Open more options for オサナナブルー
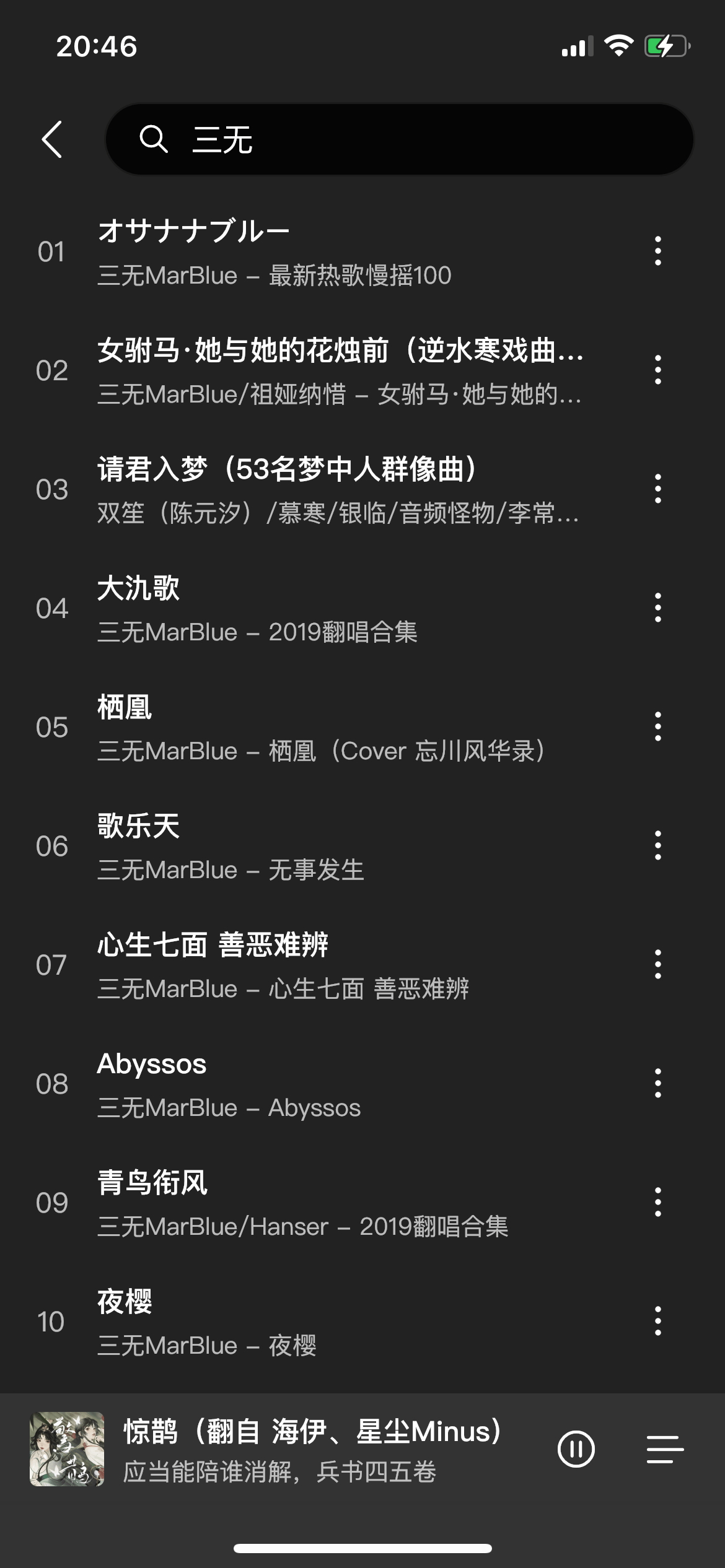The image size is (725, 1568). (x=657, y=251)
